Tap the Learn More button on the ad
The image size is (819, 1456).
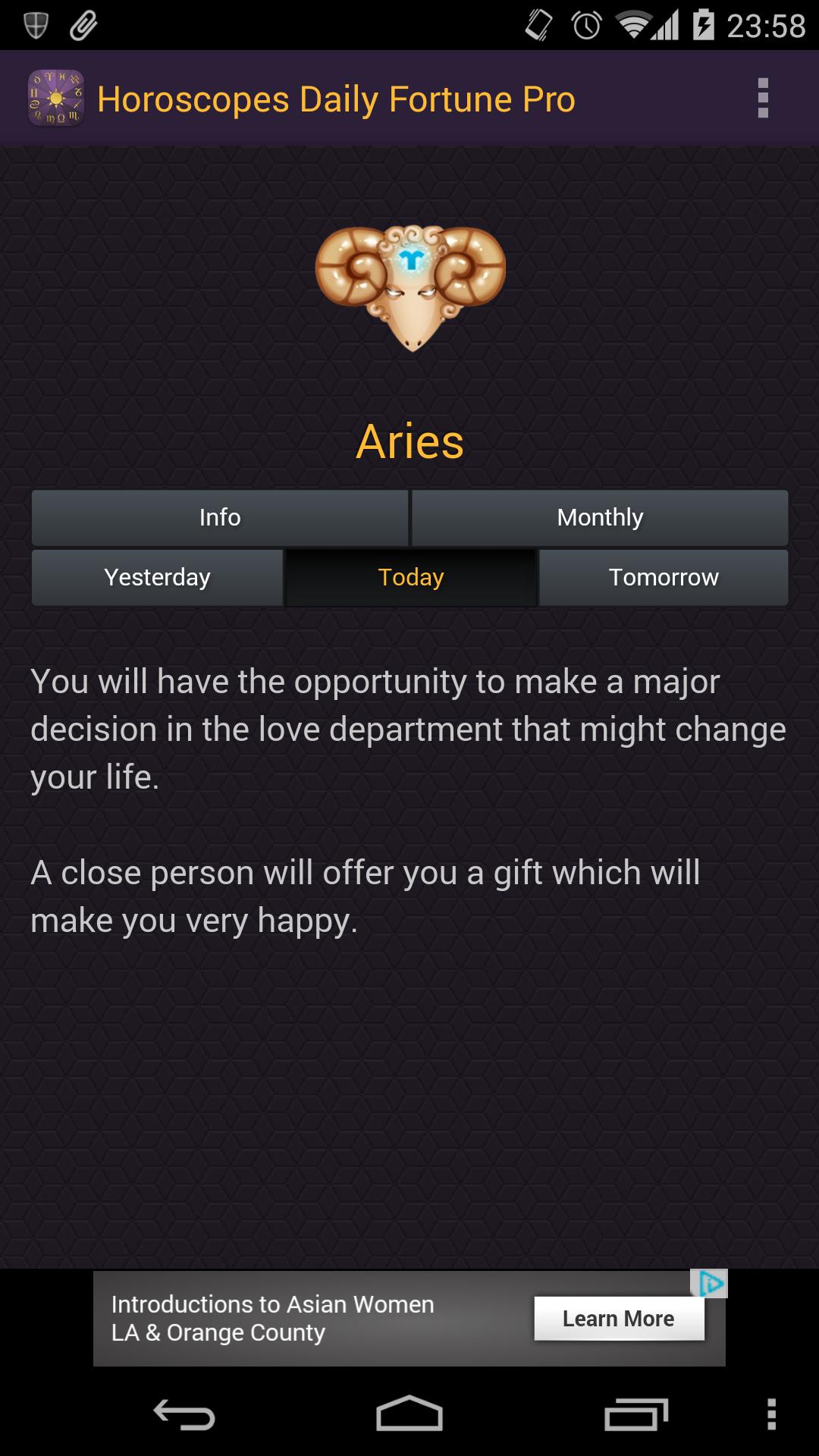tap(619, 1319)
